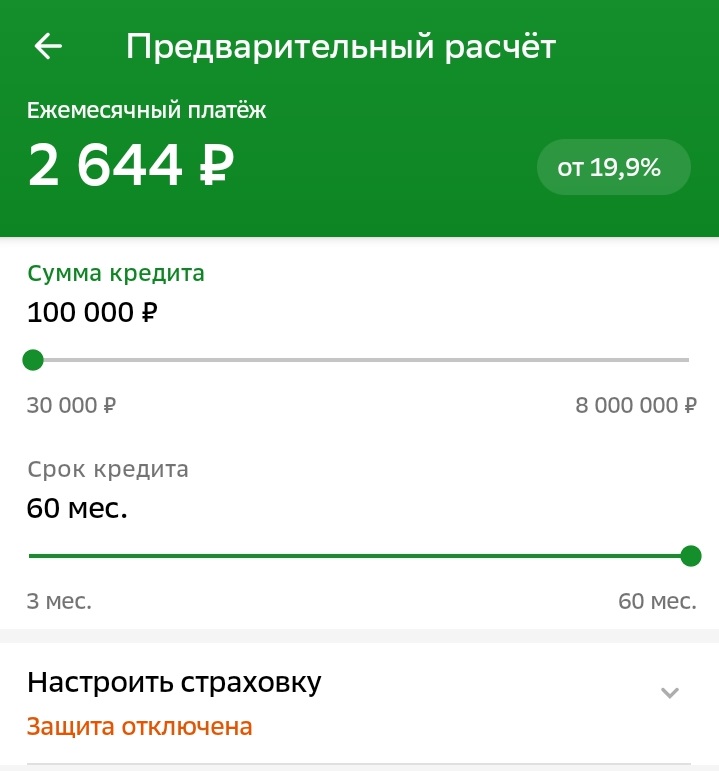Tap the 19,9% interest rate chip
Viewport: 719px width, 771px height.
(613, 167)
